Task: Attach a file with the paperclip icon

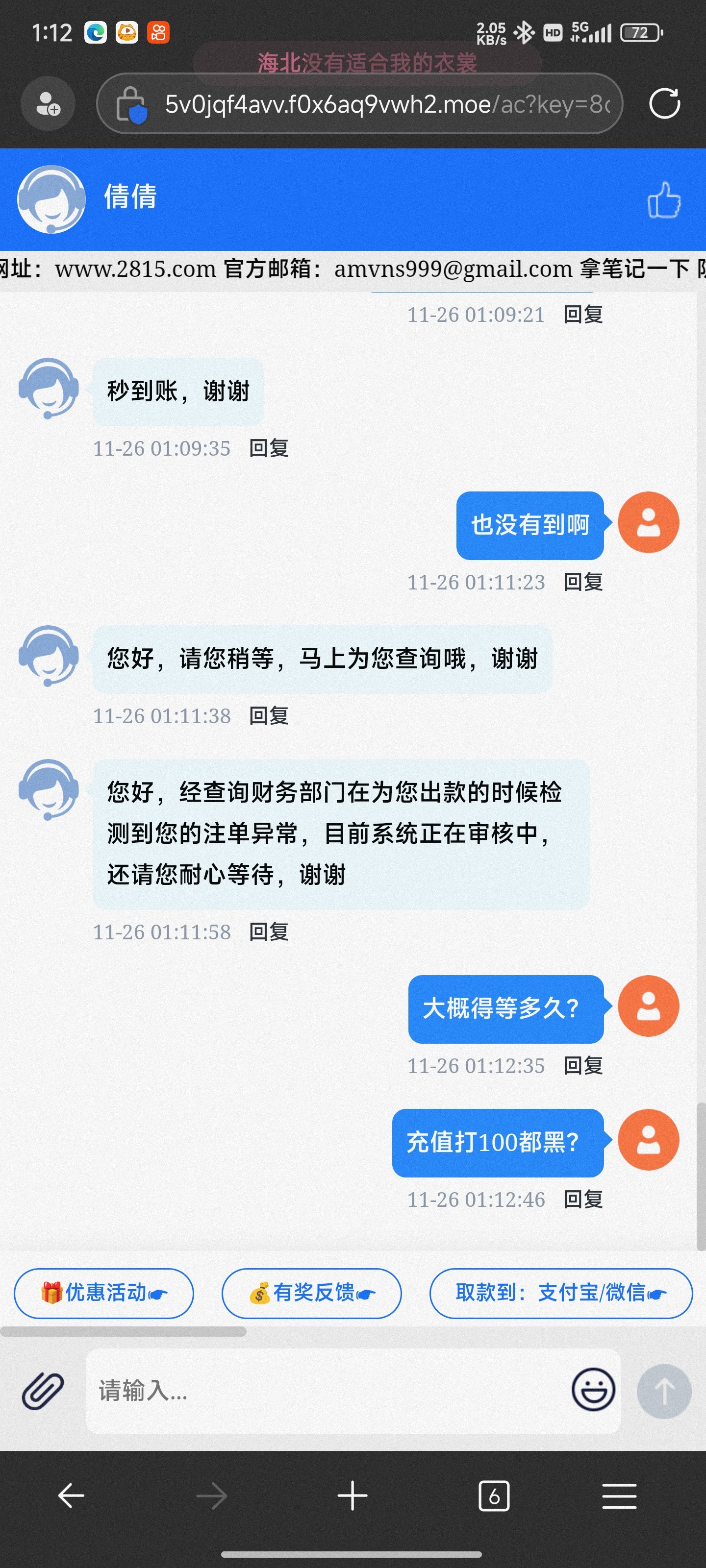Action: 43,1392
